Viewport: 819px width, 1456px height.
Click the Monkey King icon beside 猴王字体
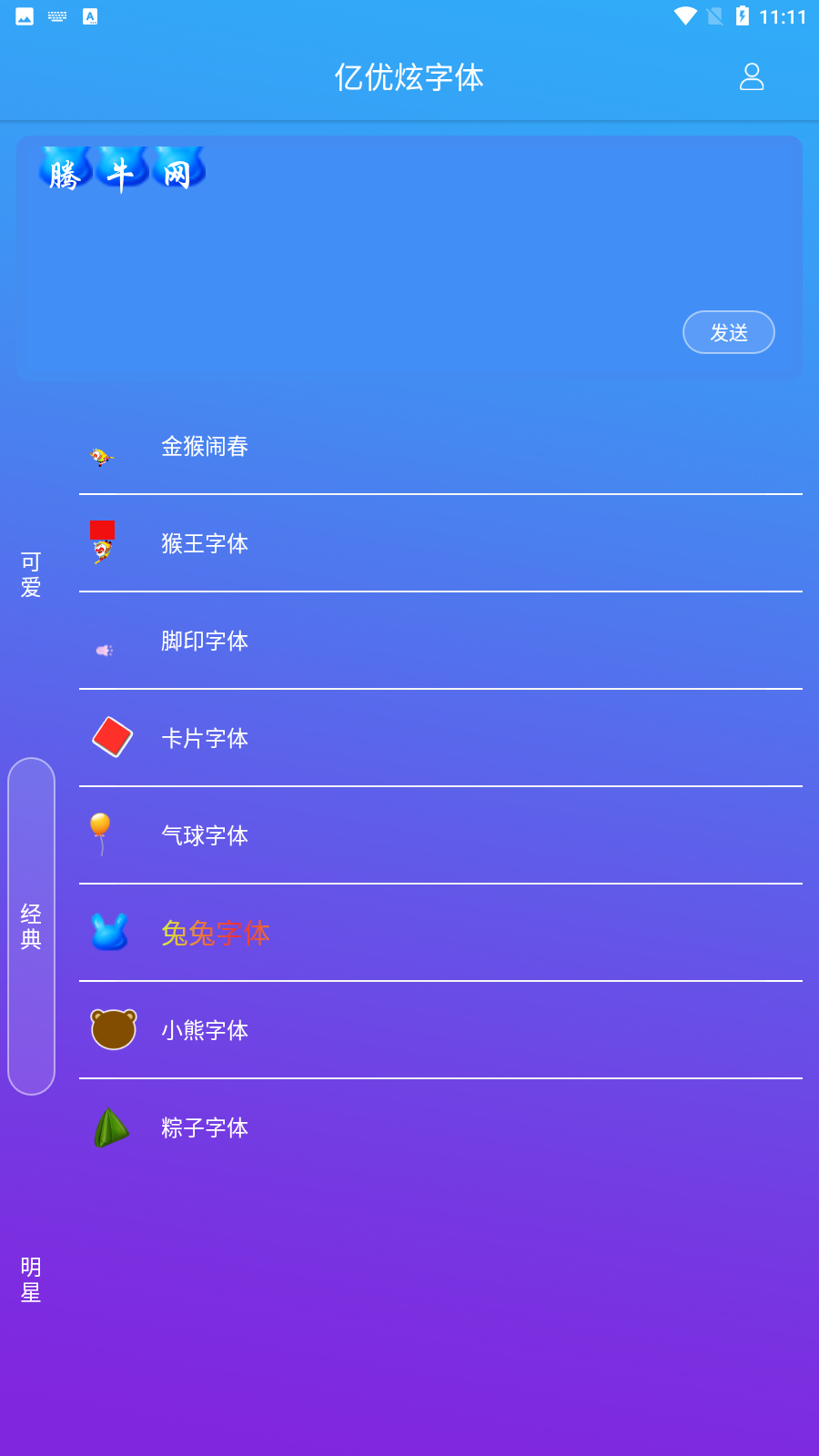click(102, 543)
